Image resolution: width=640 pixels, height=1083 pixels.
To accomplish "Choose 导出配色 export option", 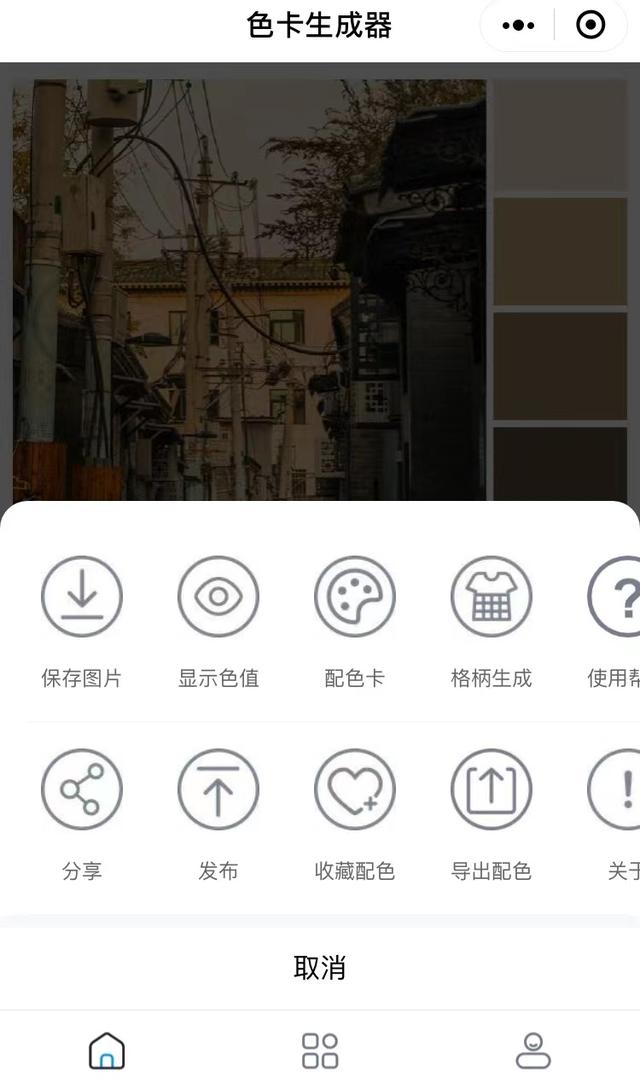I will 491,790.
